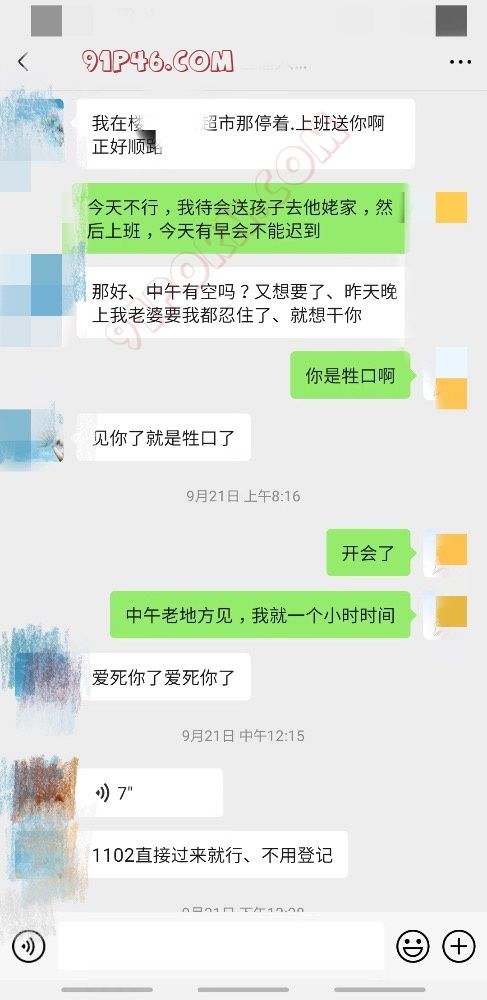
Task: Open the emoji sticker panel
Action: pyautogui.click(x=413, y=946)
